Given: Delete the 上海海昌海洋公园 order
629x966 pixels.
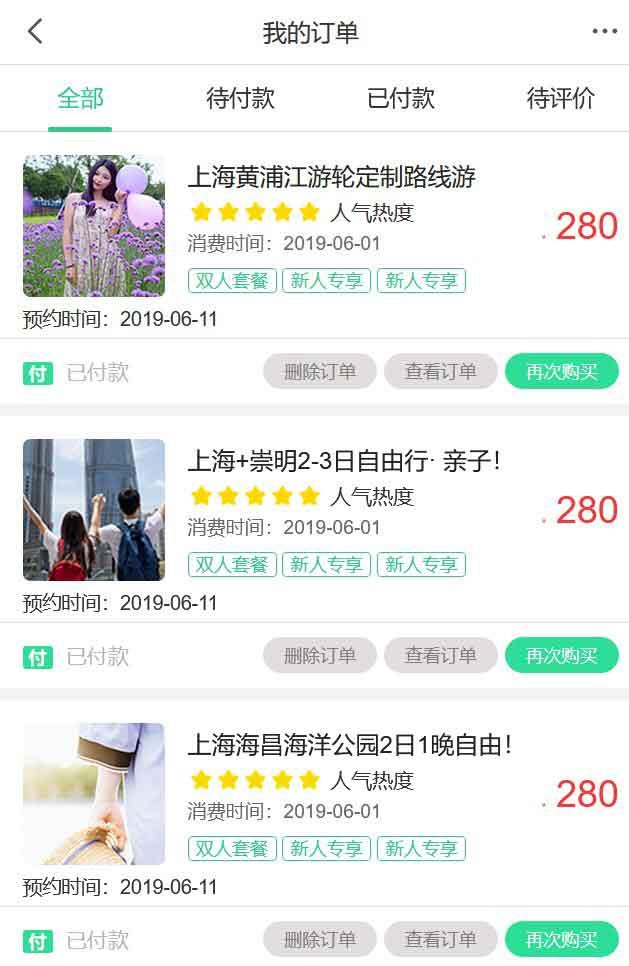Looking at the screenshot, I should click(x=320, y=940).
